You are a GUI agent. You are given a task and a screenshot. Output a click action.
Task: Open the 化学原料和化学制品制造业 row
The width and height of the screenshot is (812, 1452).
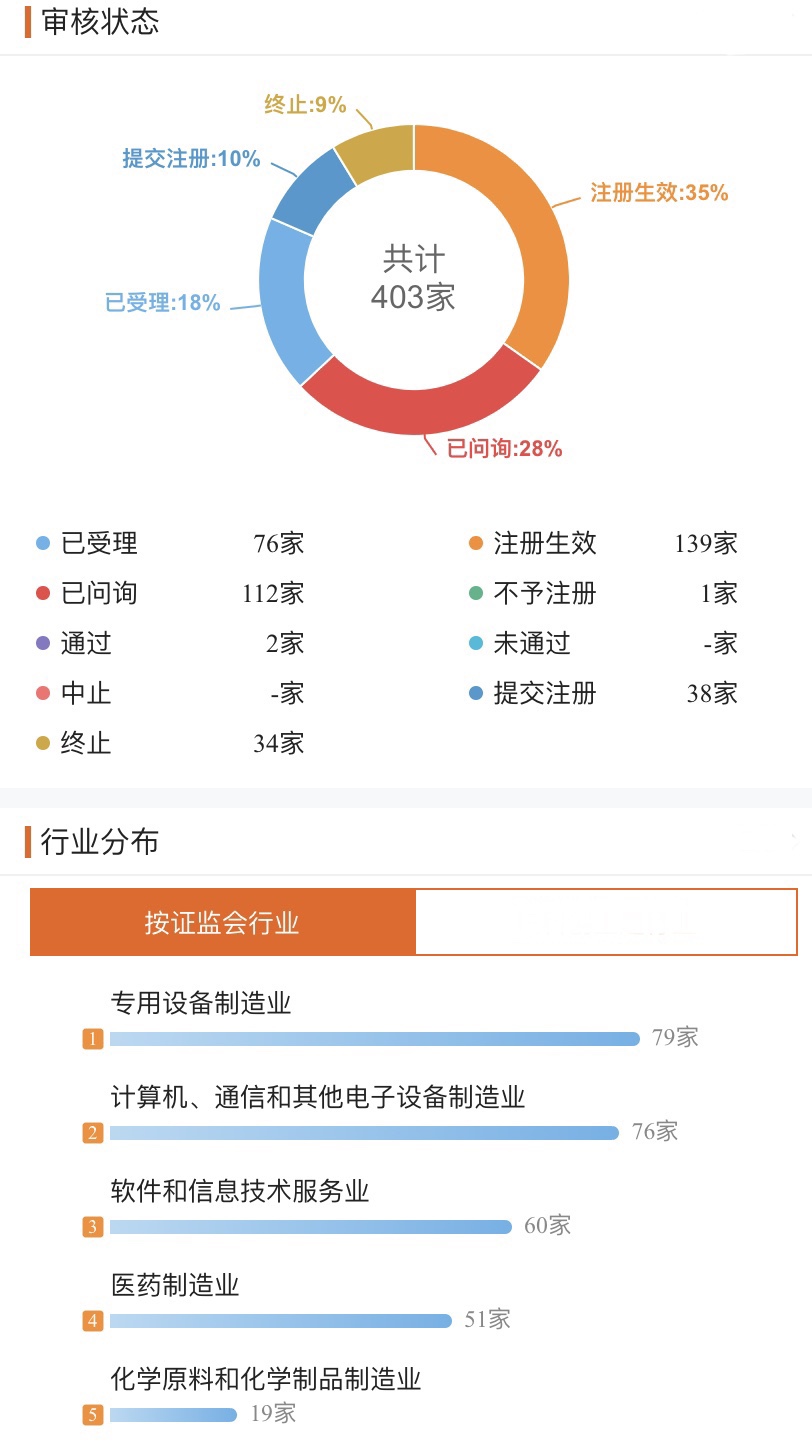[265, 1379]
